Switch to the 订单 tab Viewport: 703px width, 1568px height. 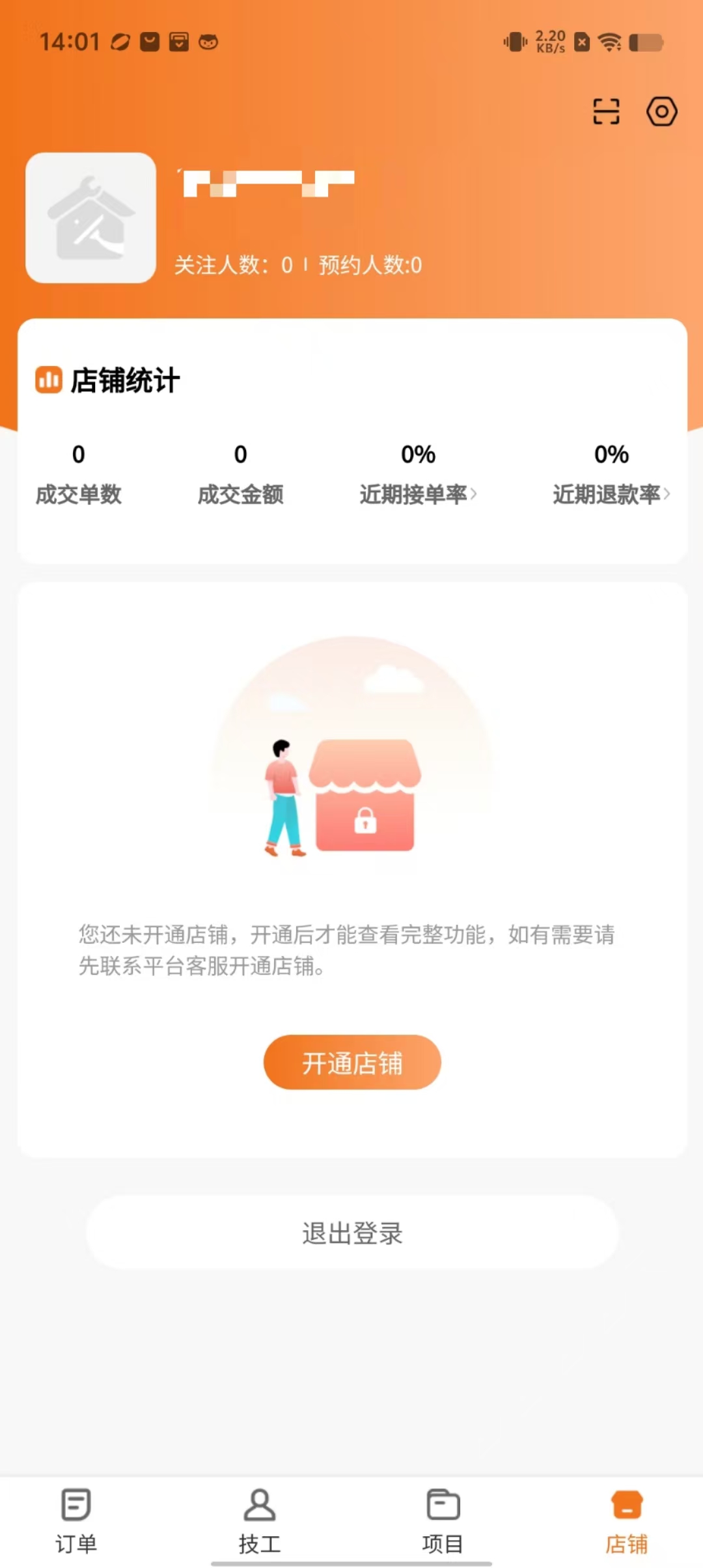(x=76, y=1521)
